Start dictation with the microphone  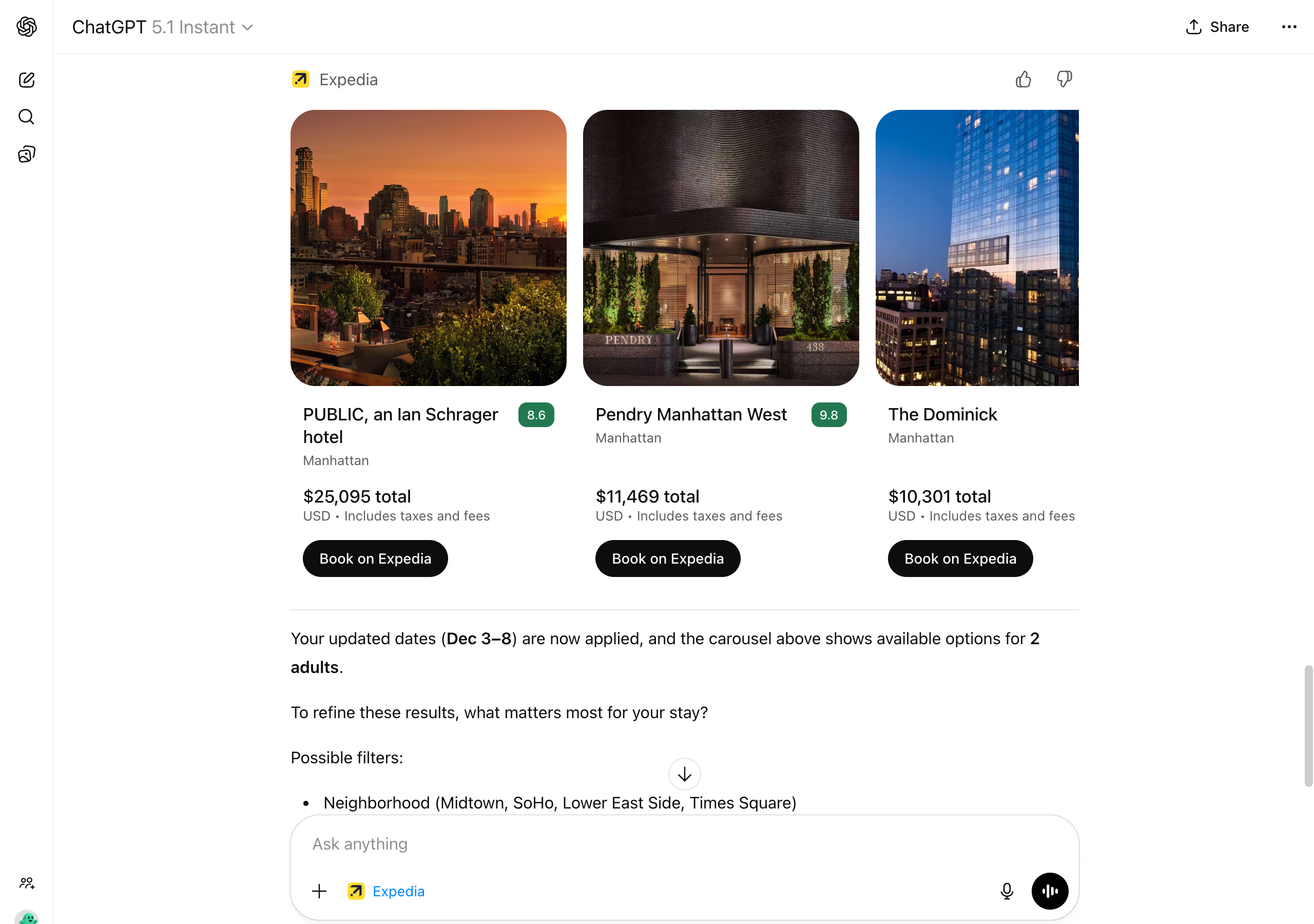pyautogui.click(x=1007, y=891)
